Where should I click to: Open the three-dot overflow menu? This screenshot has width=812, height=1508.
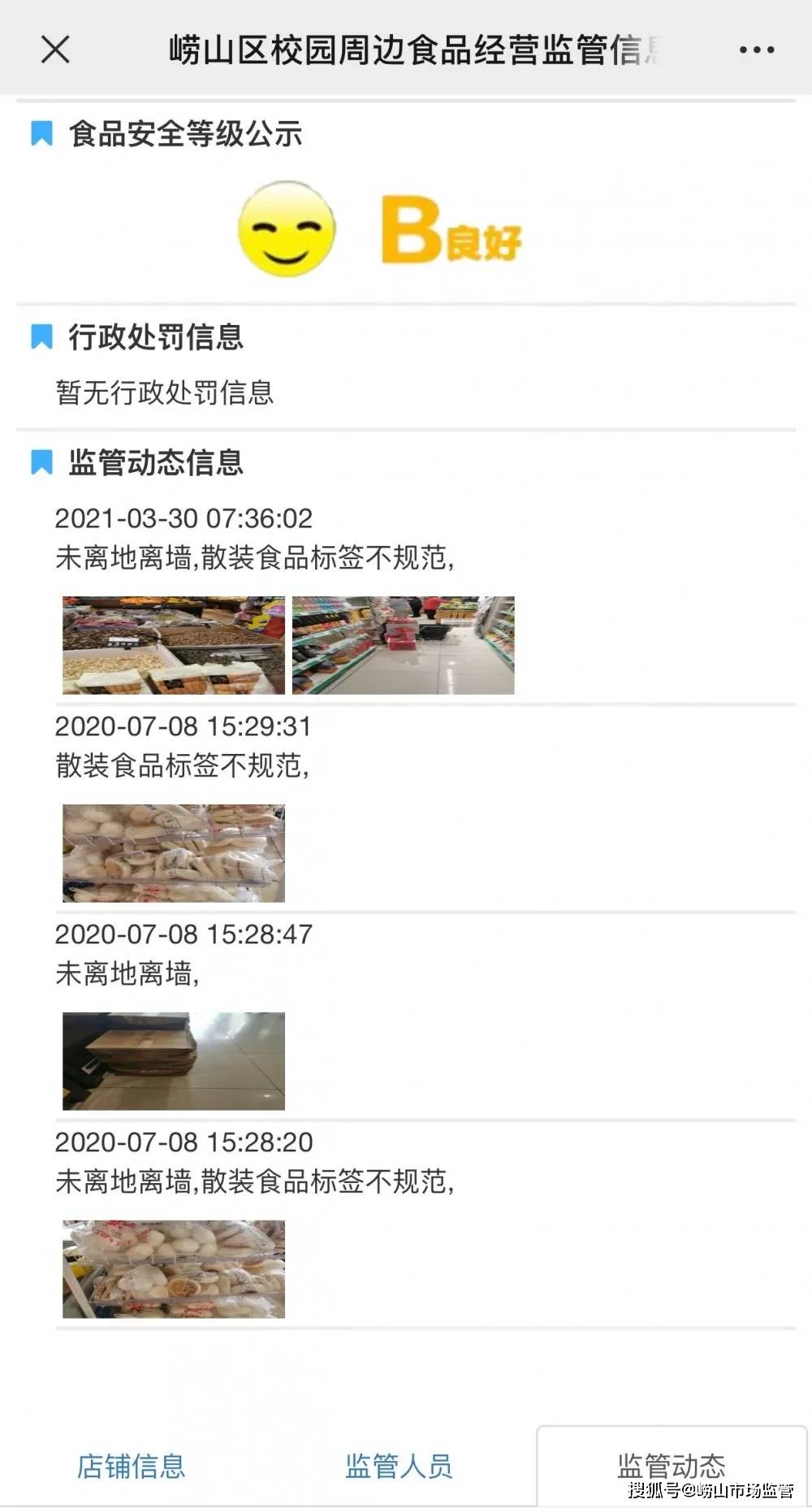[756, 50]
